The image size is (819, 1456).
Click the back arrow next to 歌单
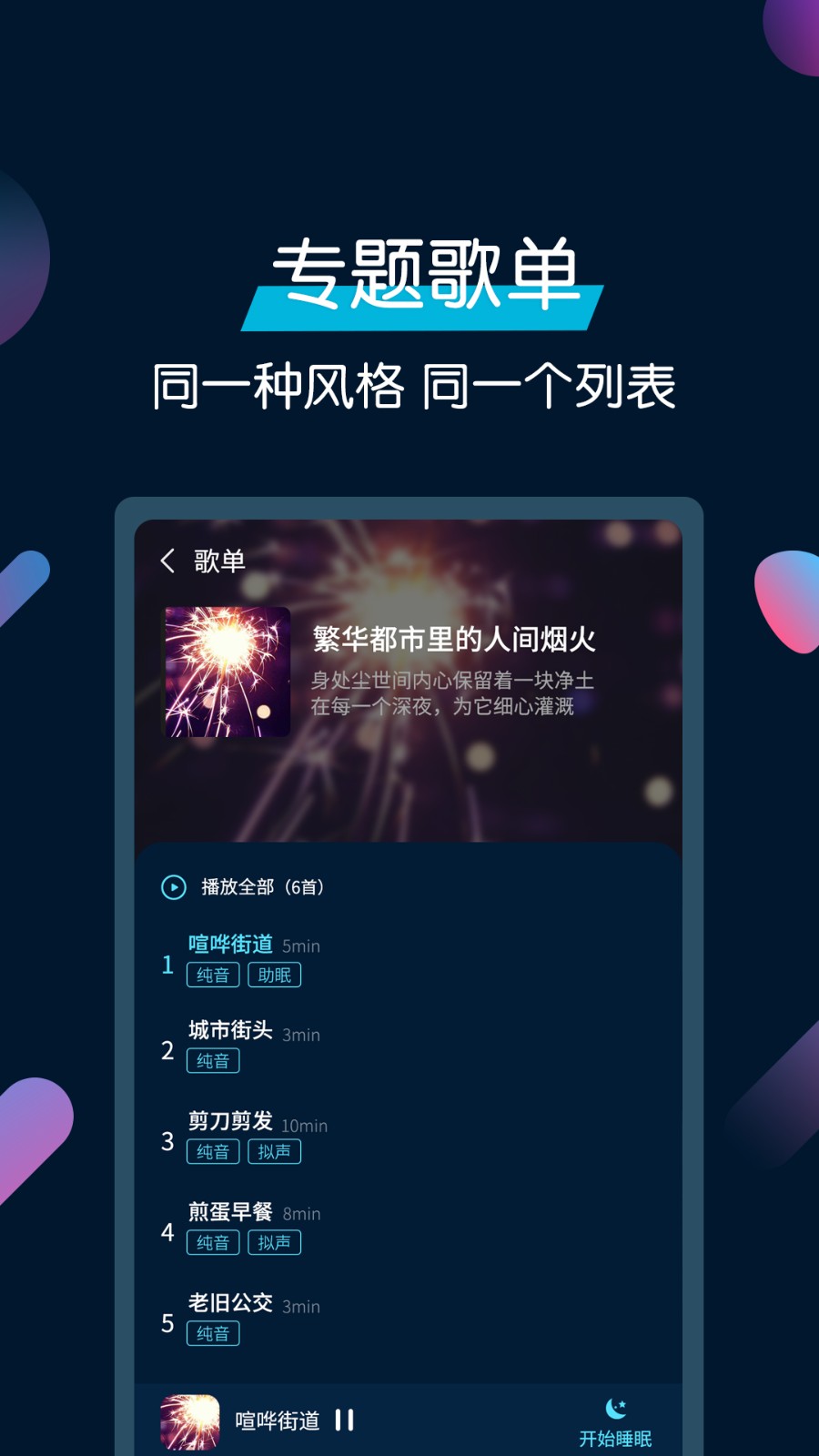(167, 561)
